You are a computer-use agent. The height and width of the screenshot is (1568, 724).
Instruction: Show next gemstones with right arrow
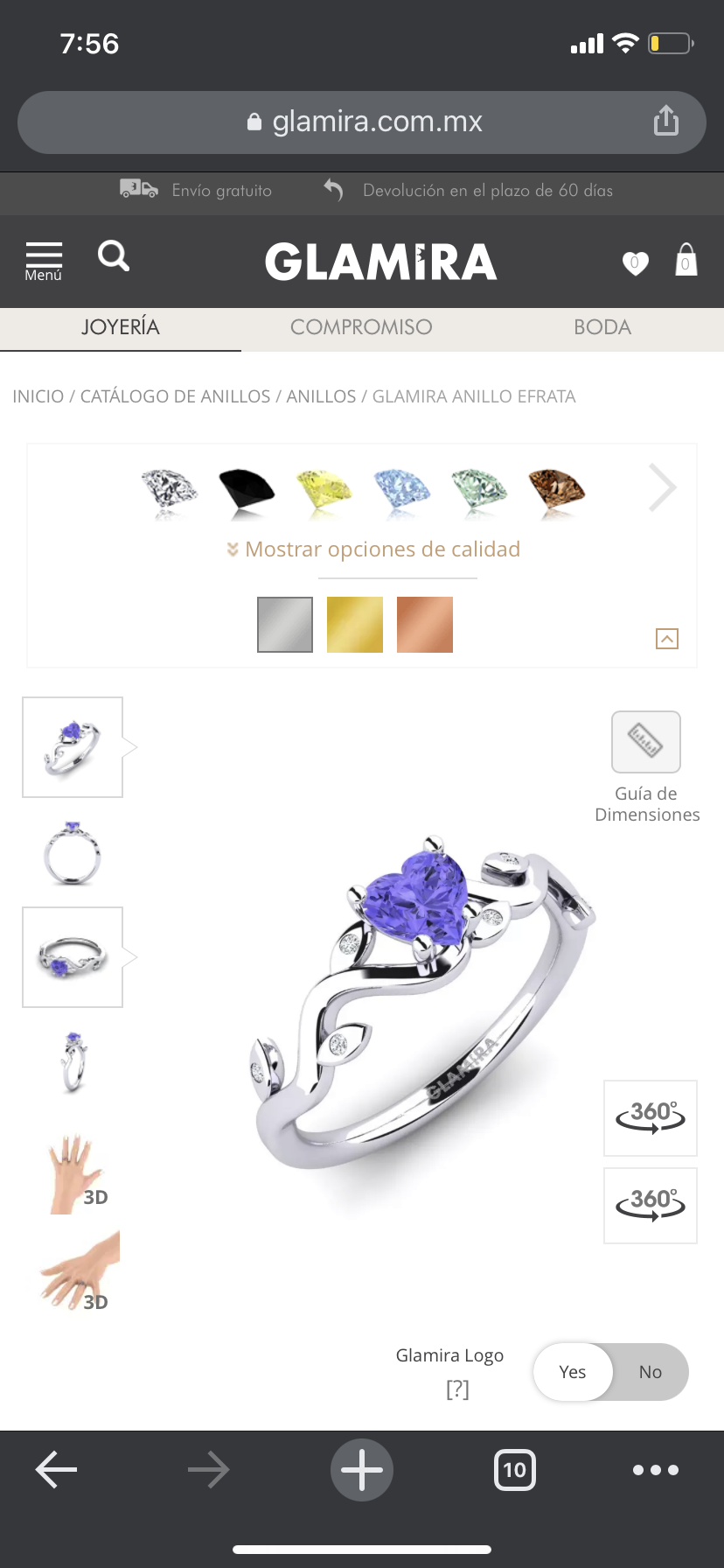662,487
